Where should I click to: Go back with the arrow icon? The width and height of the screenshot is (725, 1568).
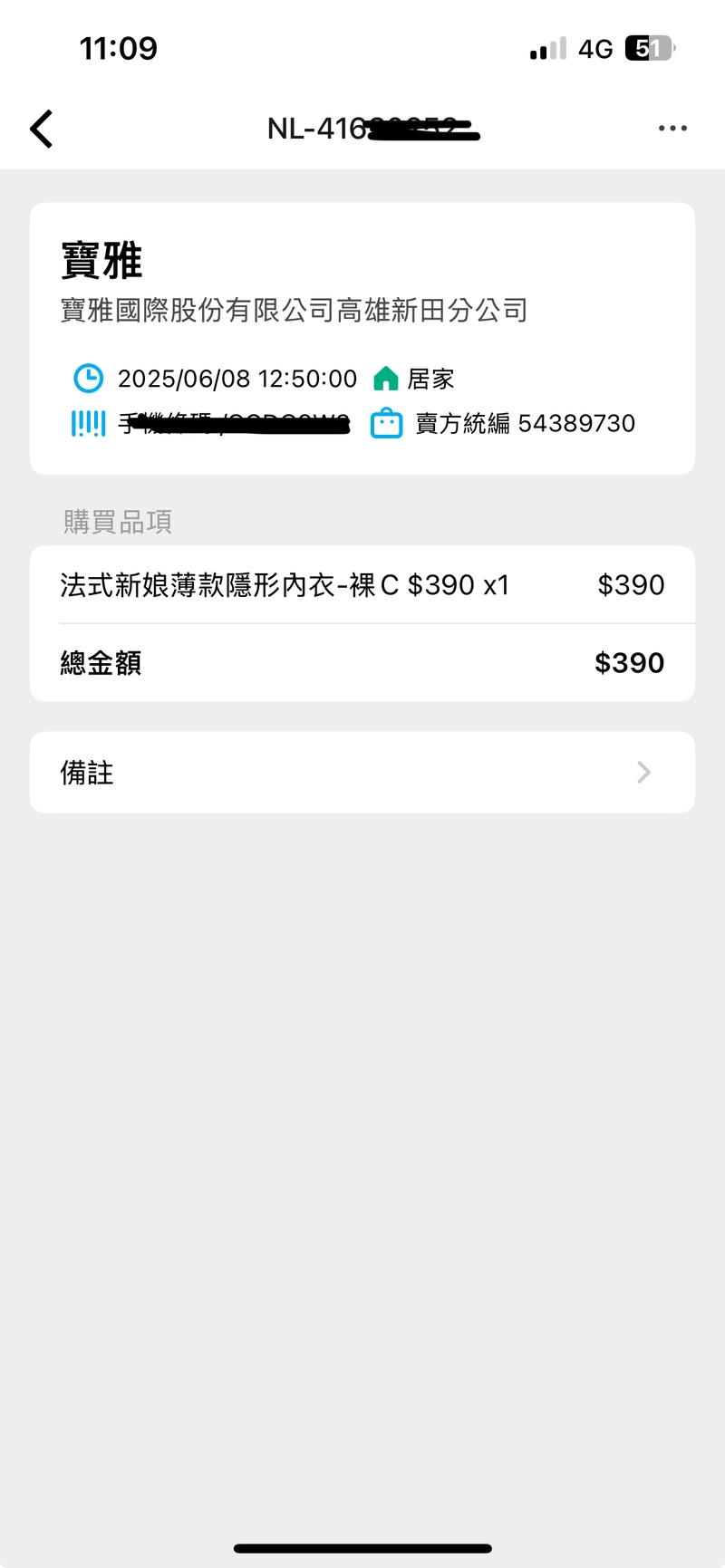(x=42, y=129)
